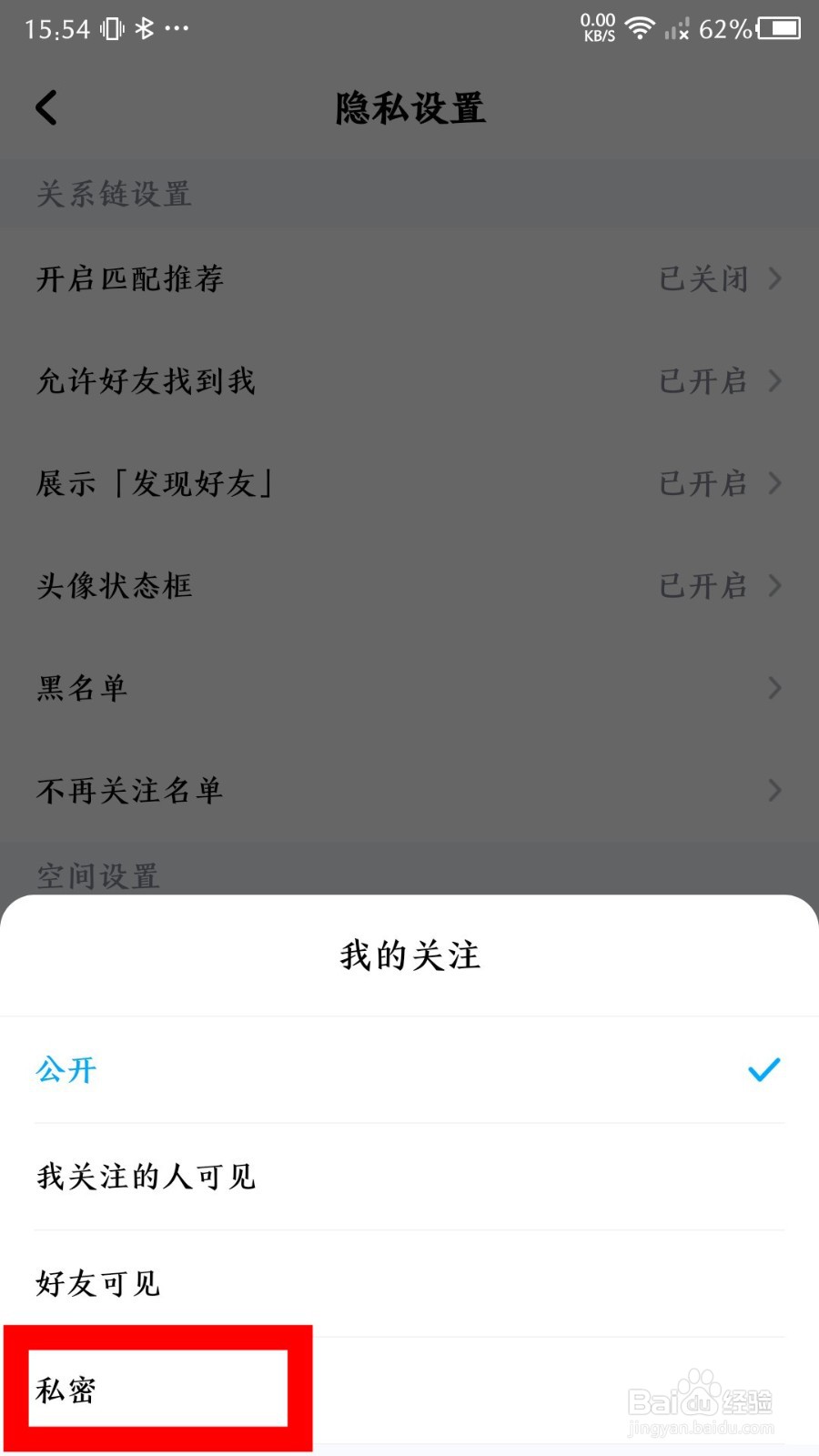Open the 展示「发现好友」setting row

409,483
